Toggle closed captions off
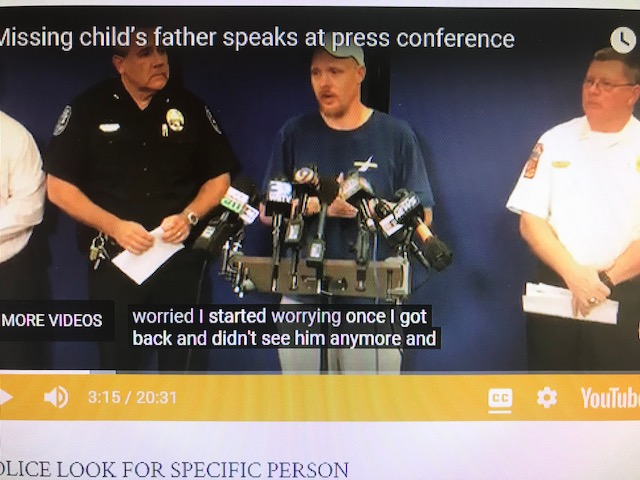The height and width of the screenshot is (480, 640). [500, 398]
